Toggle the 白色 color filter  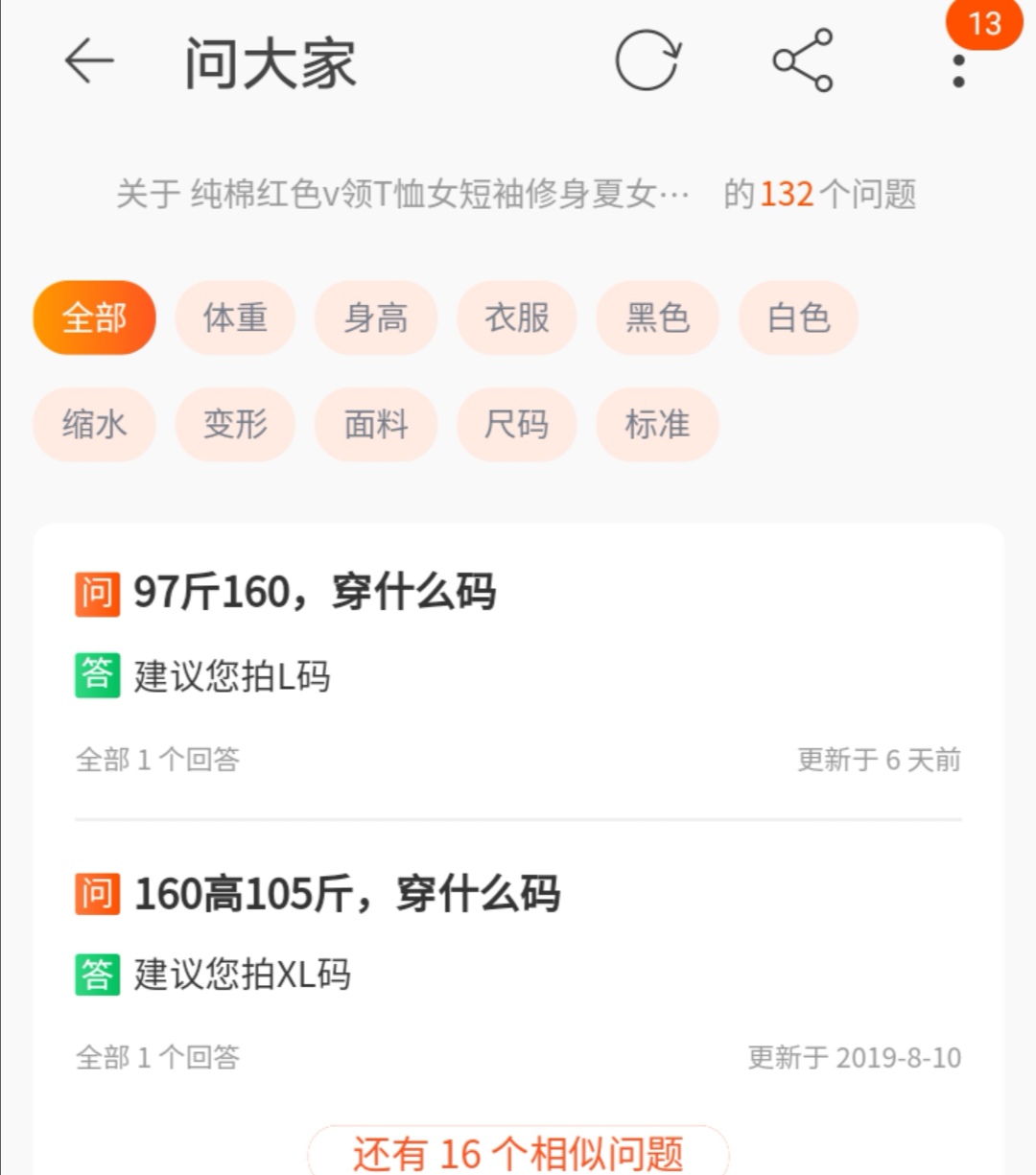click(798, 317)
